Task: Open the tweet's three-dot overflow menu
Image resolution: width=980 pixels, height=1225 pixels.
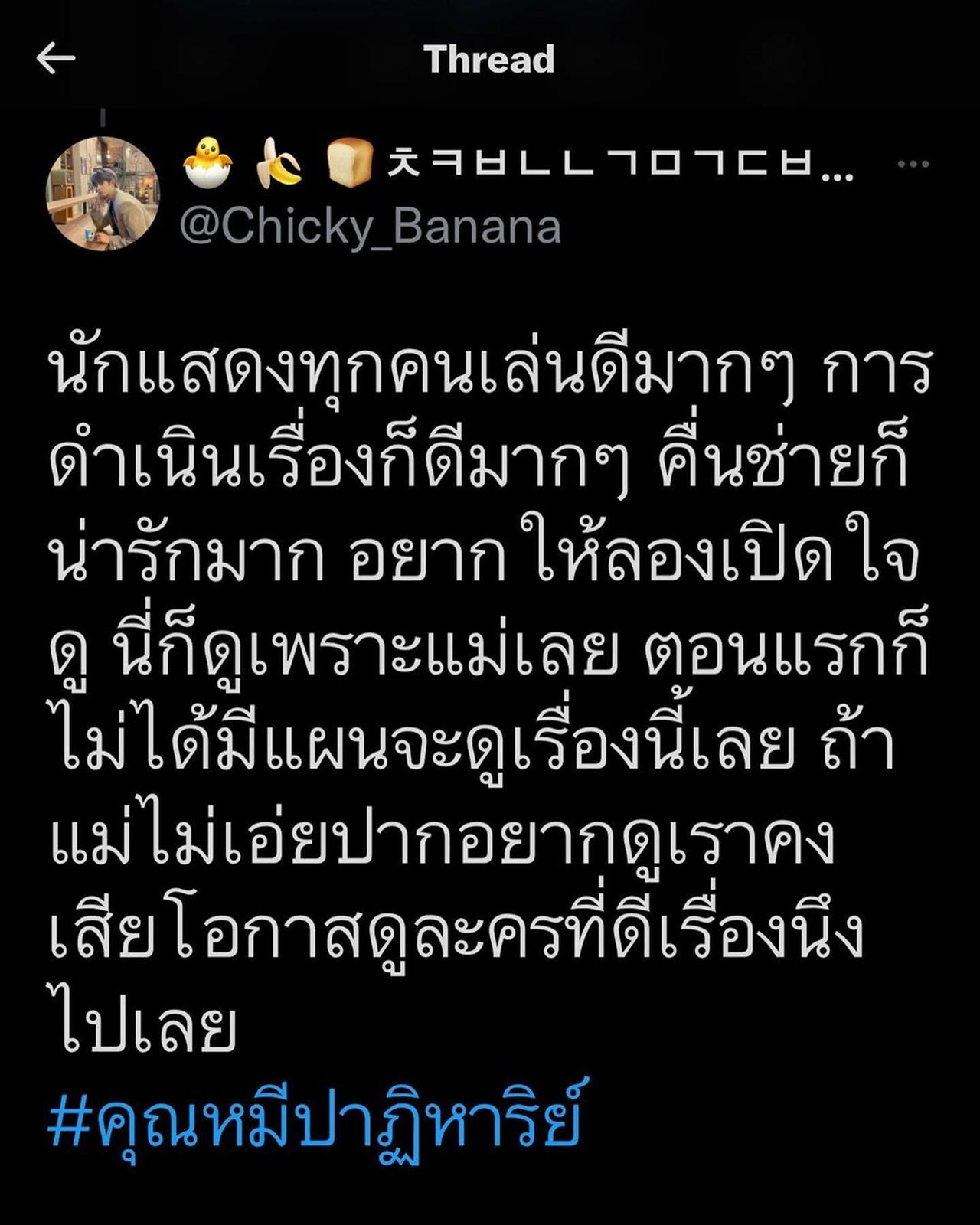Action: [x=913, y=164]
